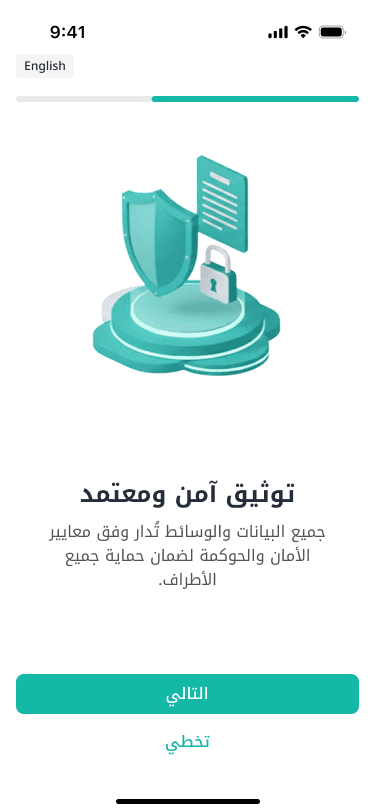375x812 pixels.
Task: Skip onboarding via تخطي
Action: coord(188,743)
